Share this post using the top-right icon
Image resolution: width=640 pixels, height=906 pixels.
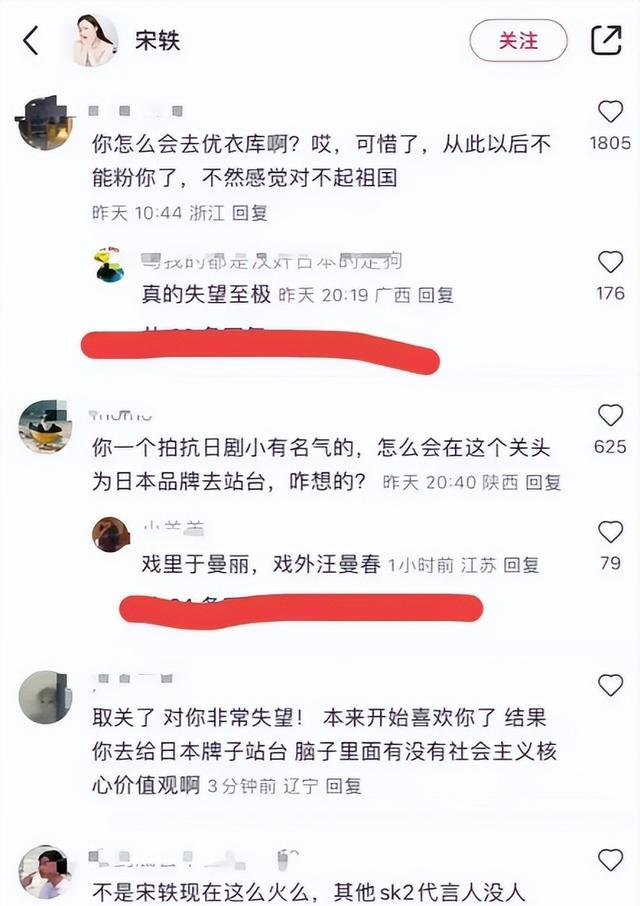(x=606, y=40)
